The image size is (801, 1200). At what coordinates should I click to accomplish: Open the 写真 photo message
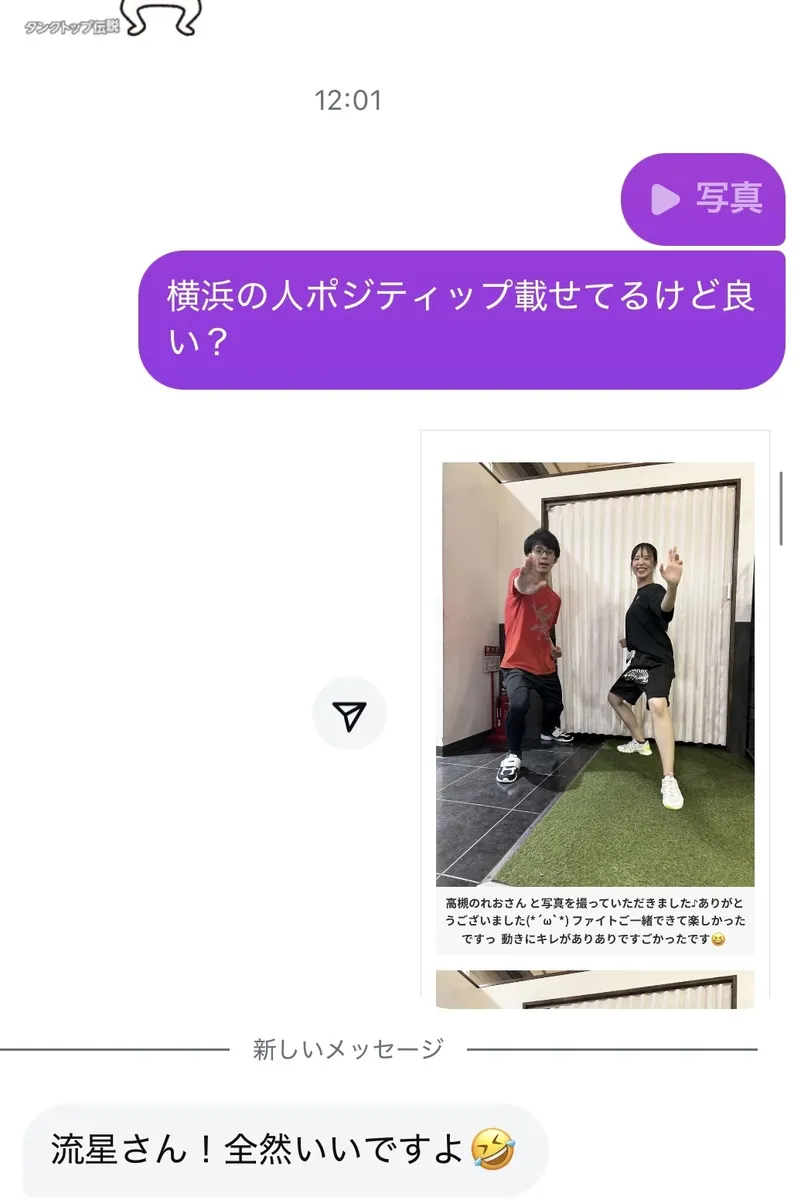(x=703, y=199)
